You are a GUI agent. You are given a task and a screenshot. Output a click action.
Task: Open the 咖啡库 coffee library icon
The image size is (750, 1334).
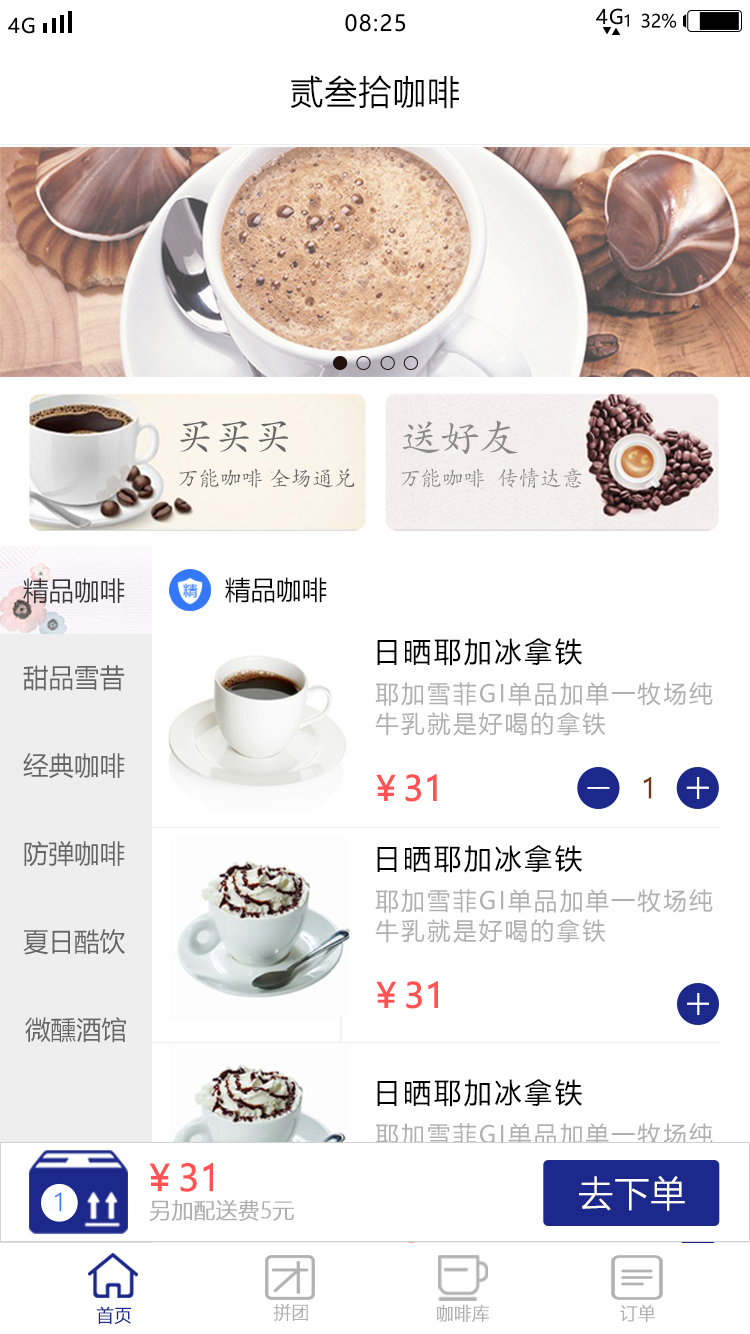point(461,1277)
